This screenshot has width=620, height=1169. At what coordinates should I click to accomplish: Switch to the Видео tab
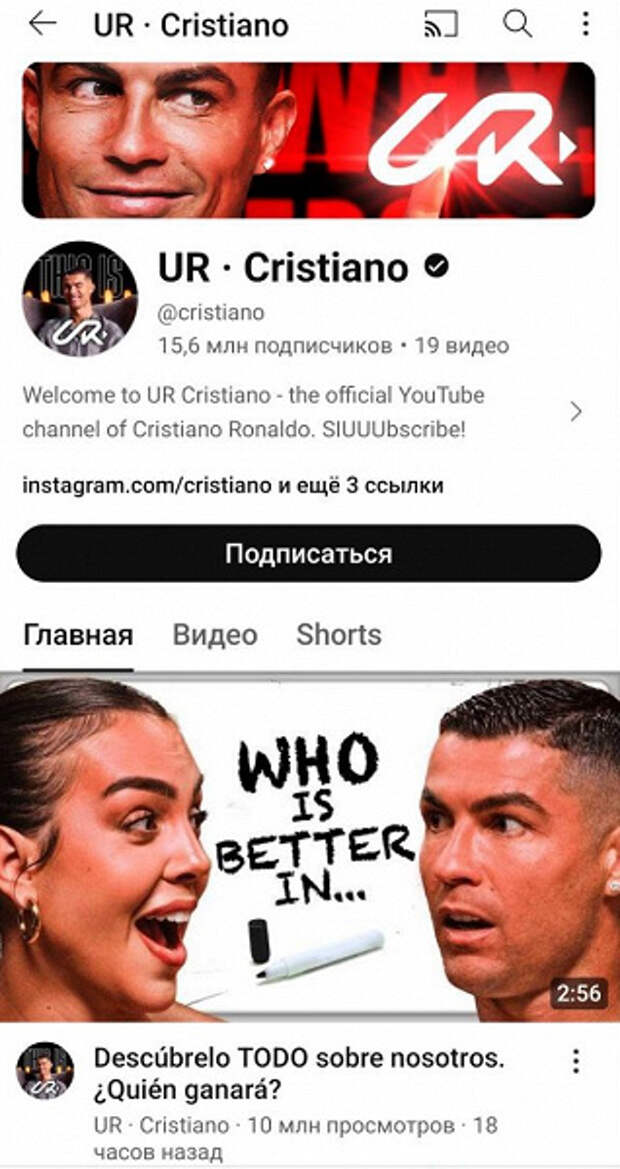(214, 634)
